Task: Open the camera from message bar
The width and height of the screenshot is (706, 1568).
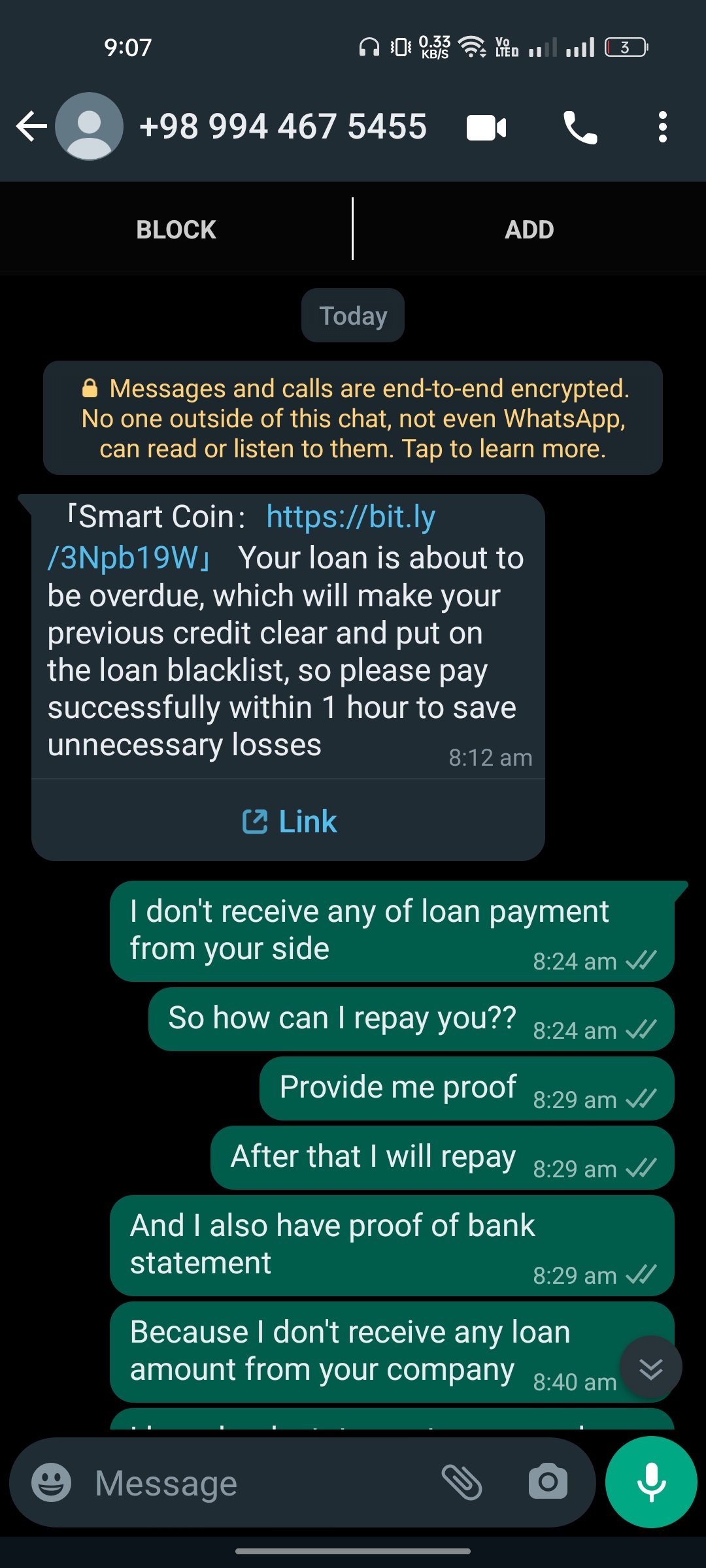Action: click(x=548, y=1482)
